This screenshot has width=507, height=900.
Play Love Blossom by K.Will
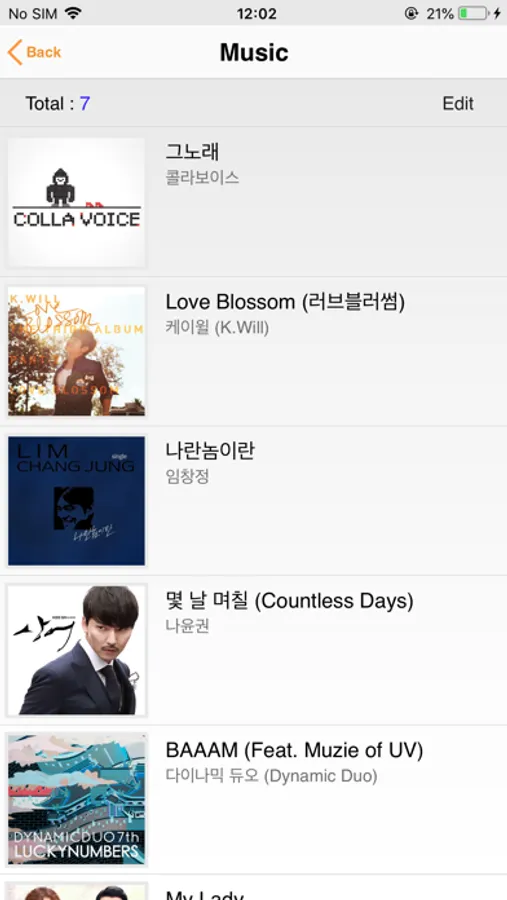tap(253, 351)
